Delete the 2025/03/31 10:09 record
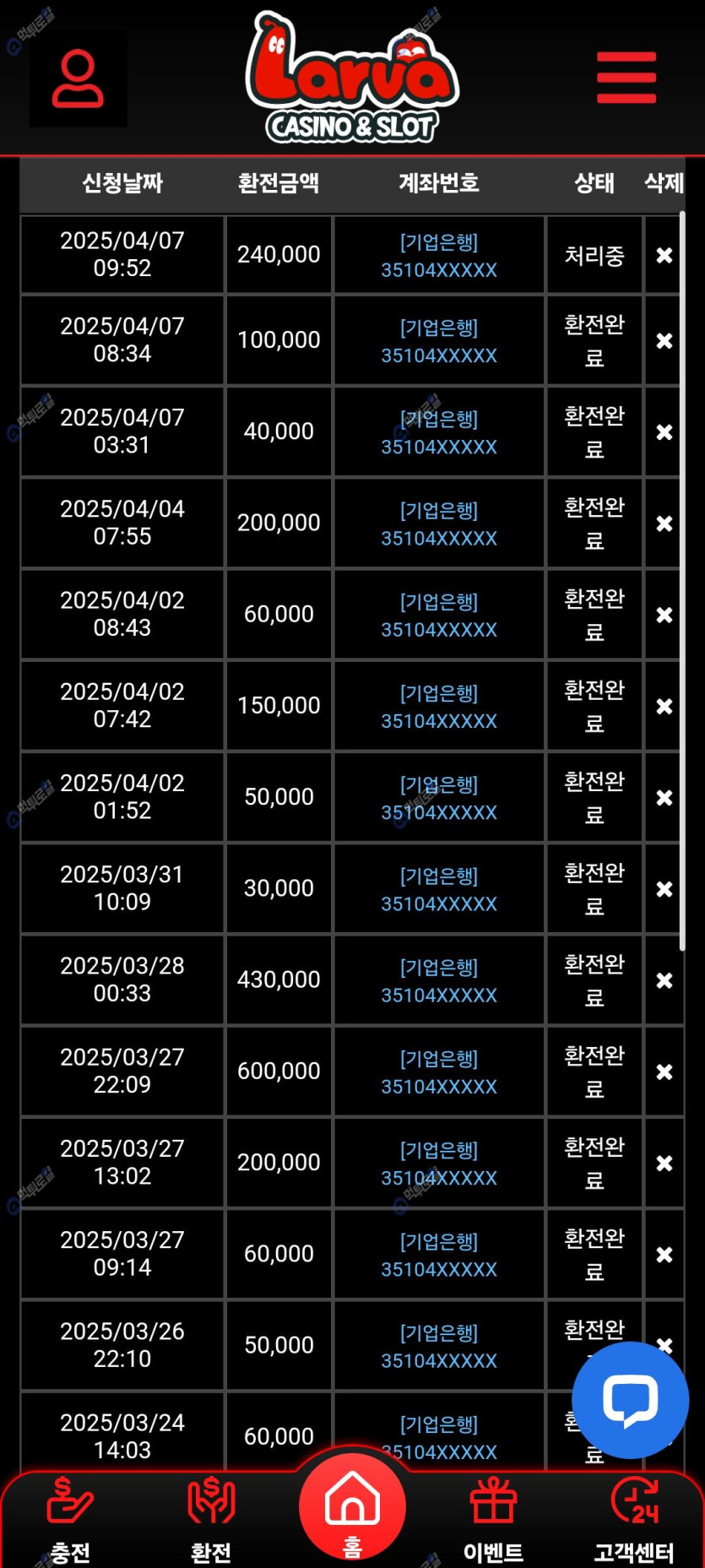 point(664,889)
